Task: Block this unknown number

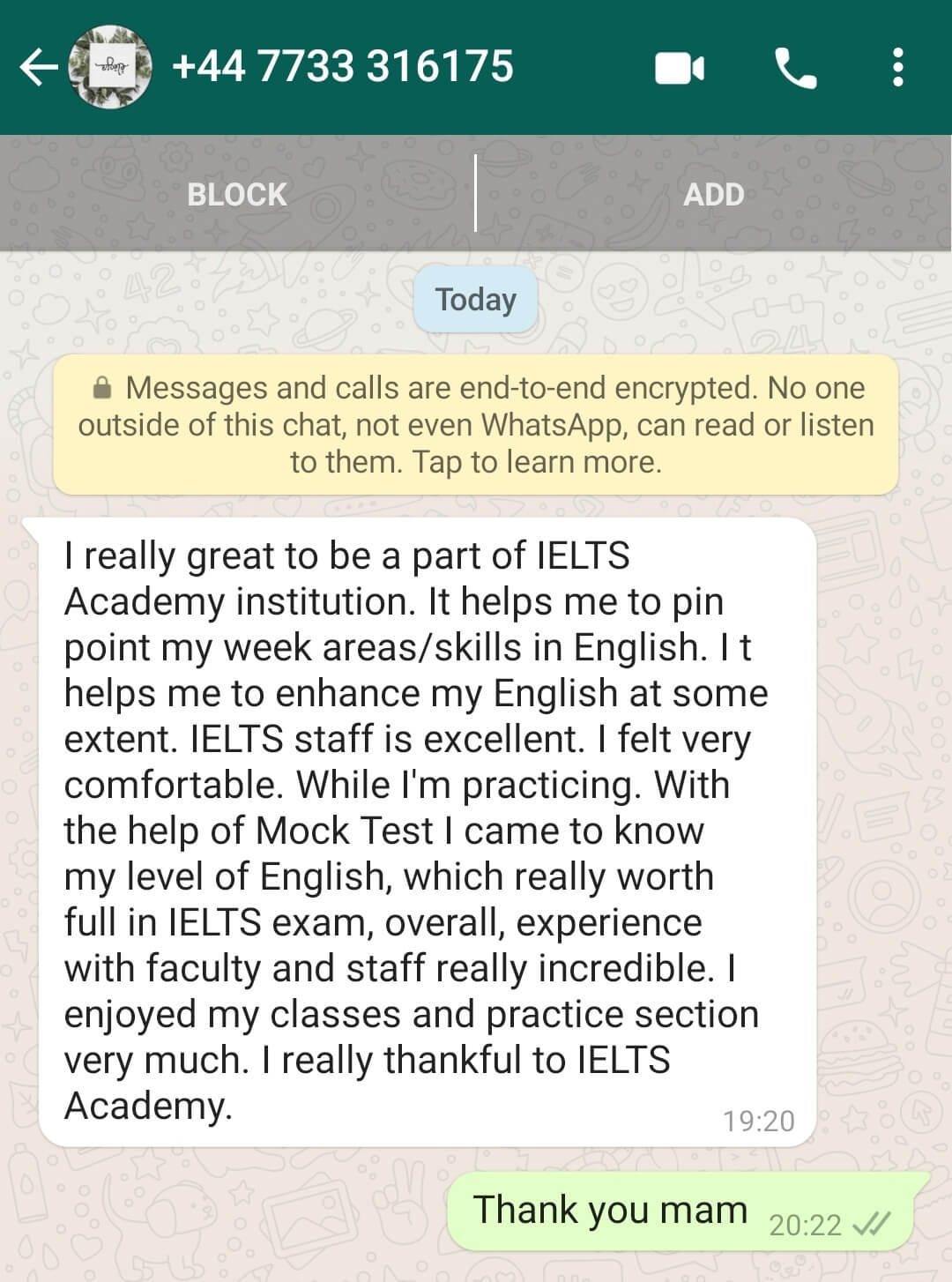Action: (237, 194)
